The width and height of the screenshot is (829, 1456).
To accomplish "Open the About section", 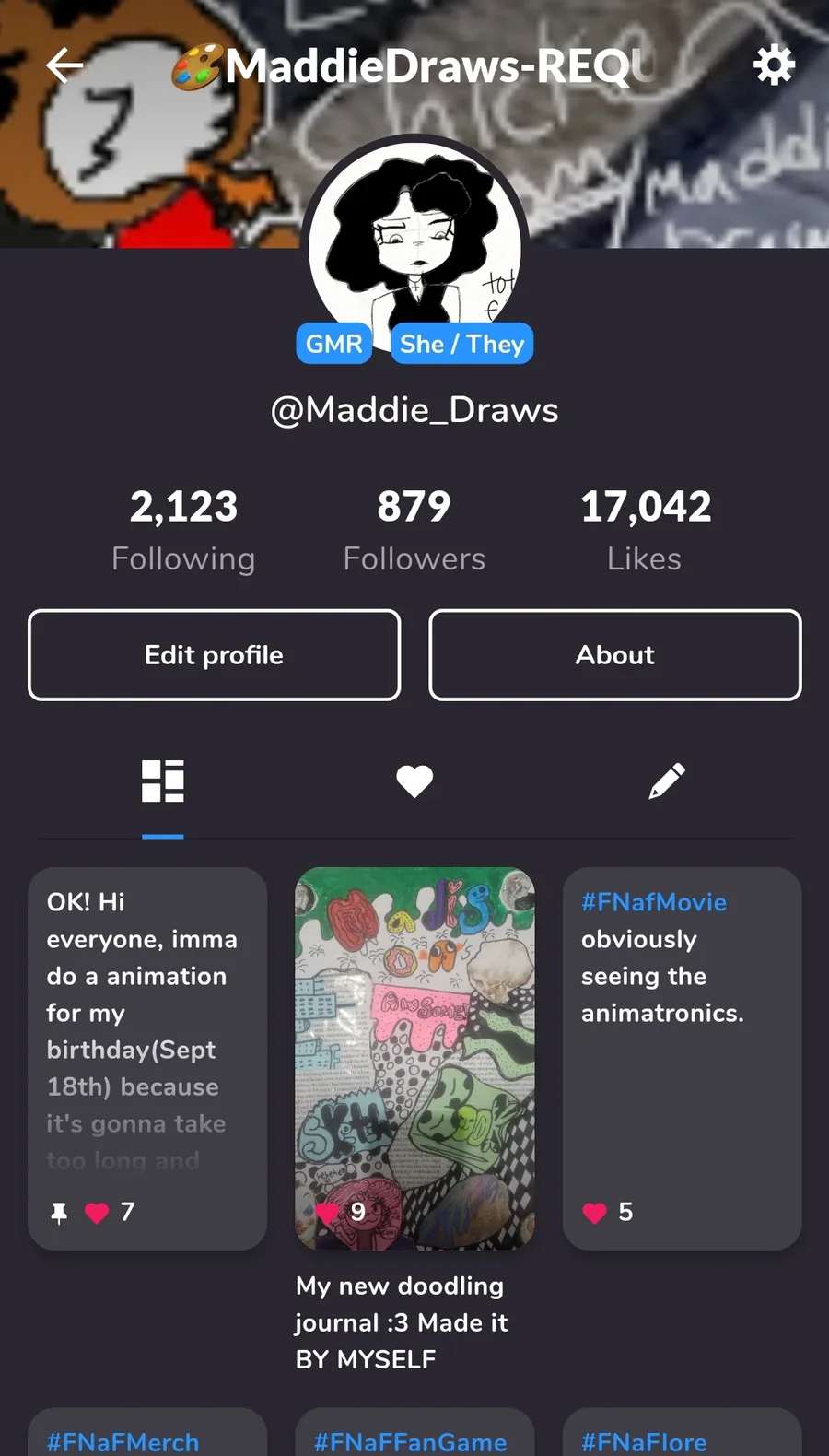I will point(615,655).
